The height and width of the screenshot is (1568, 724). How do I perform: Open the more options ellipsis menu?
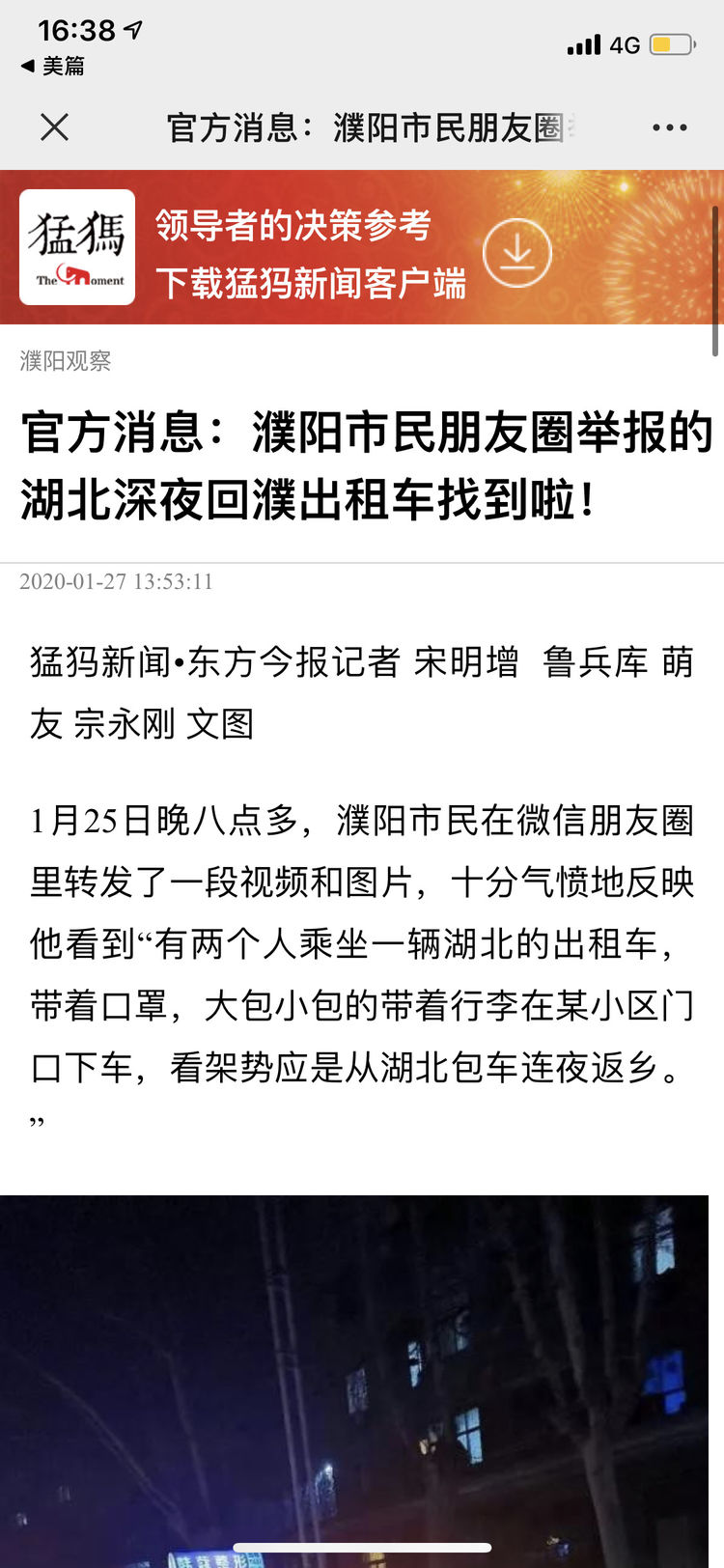coord(670,126)
